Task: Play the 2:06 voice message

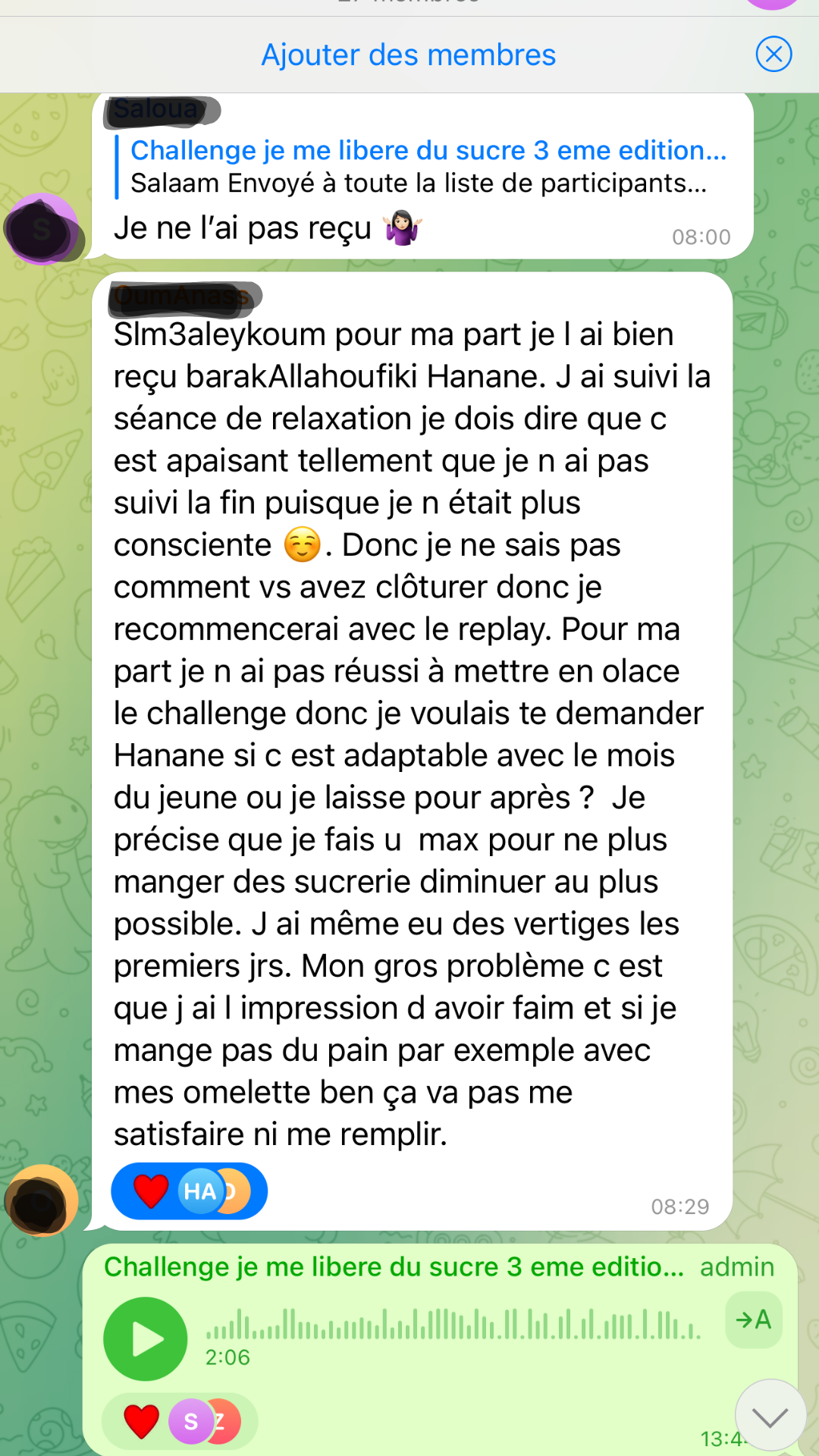Action: coord(146,1338)
